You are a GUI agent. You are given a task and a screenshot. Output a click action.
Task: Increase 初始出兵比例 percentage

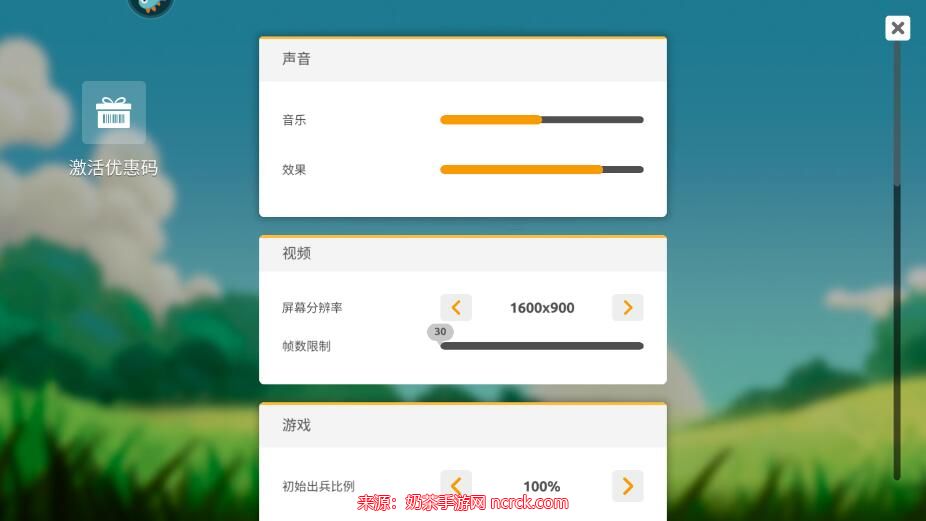pos(627,486)
